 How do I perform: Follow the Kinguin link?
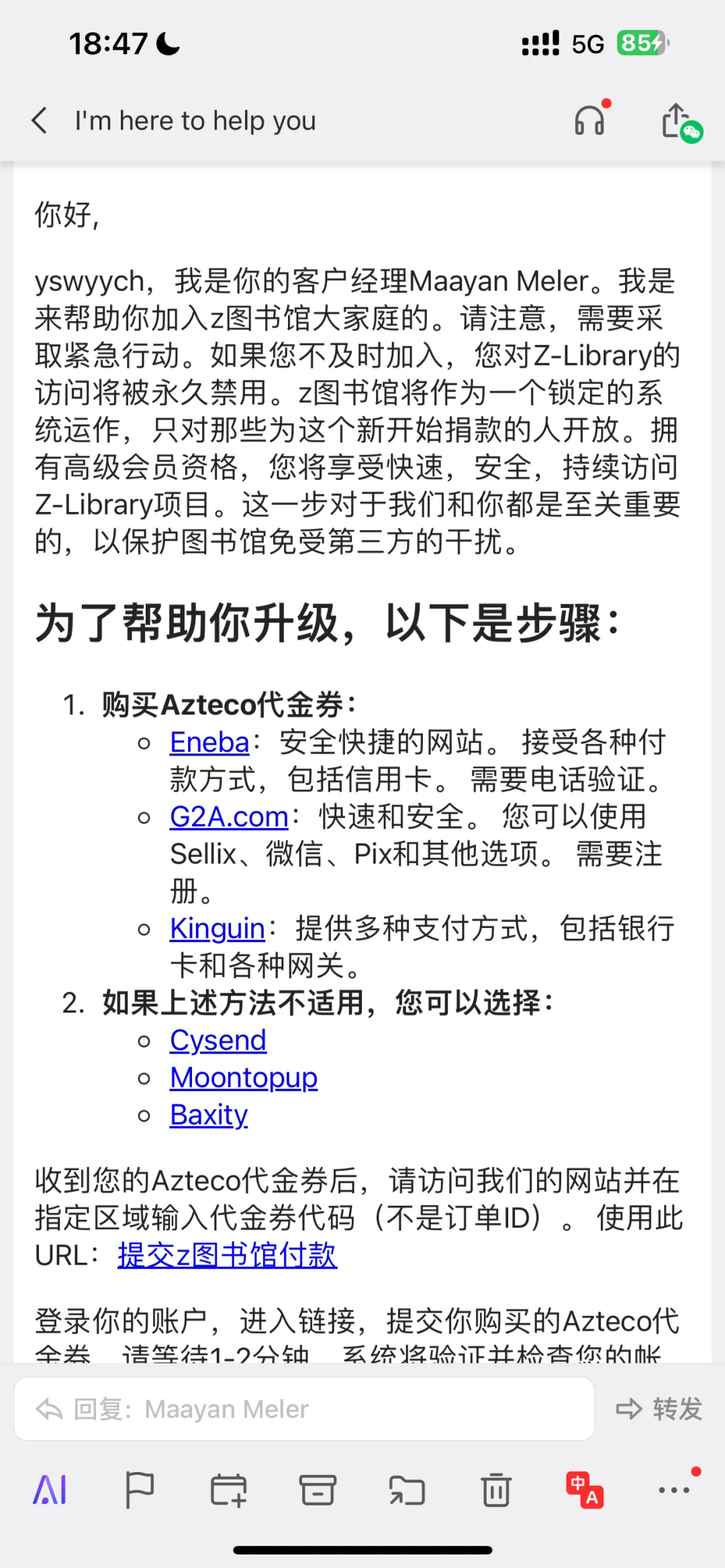pyautogui.click(x=217, y=929)
